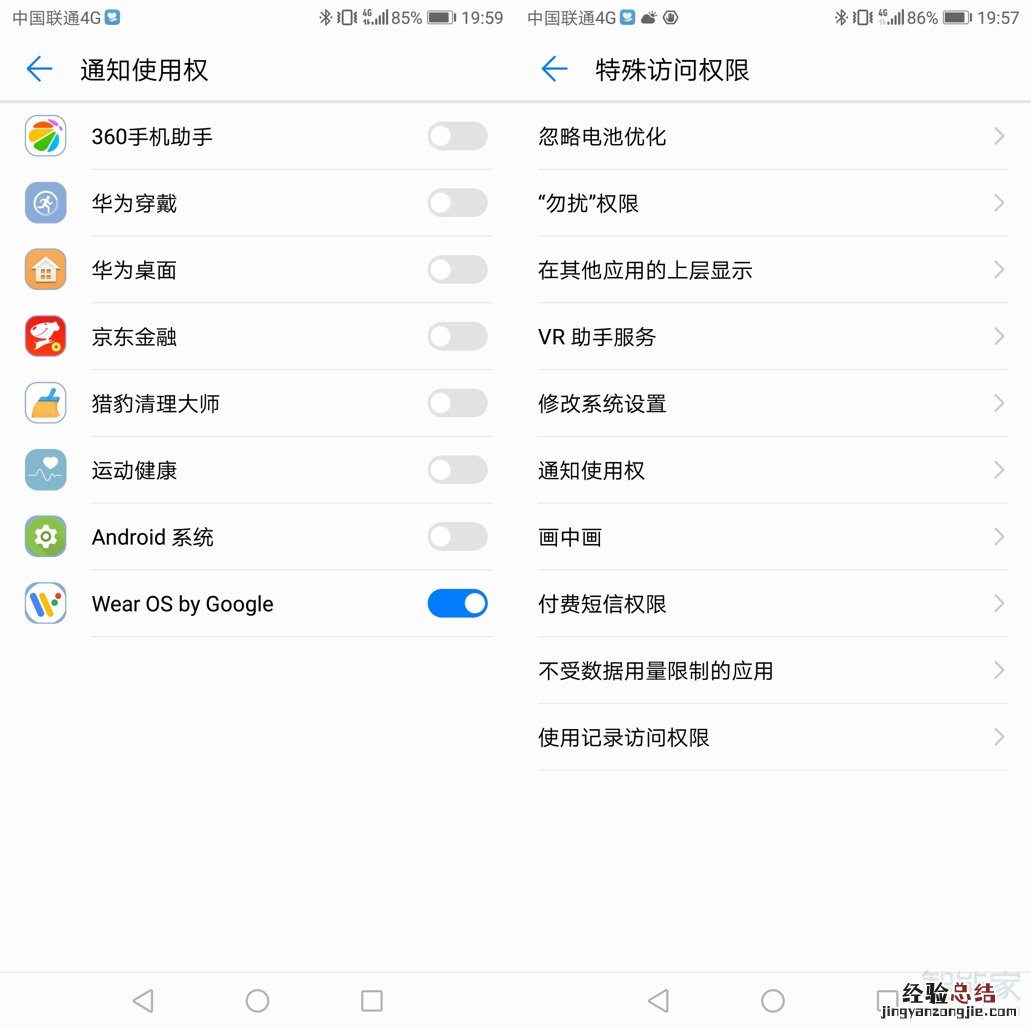
Task: Turn on the 华为穿戴 switch
Action: (x=457, y=203)
